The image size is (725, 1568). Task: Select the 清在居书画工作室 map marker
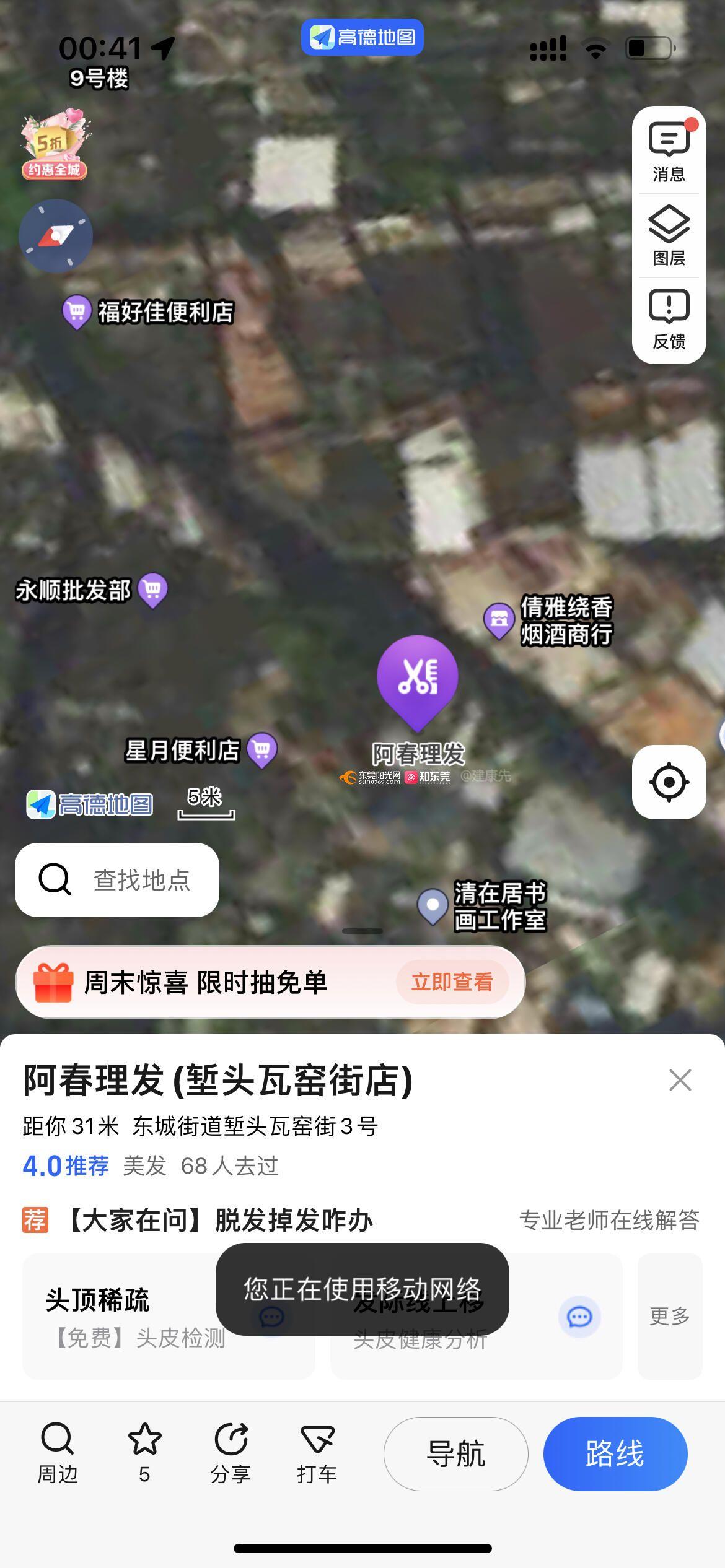click(x=433, y=906)
